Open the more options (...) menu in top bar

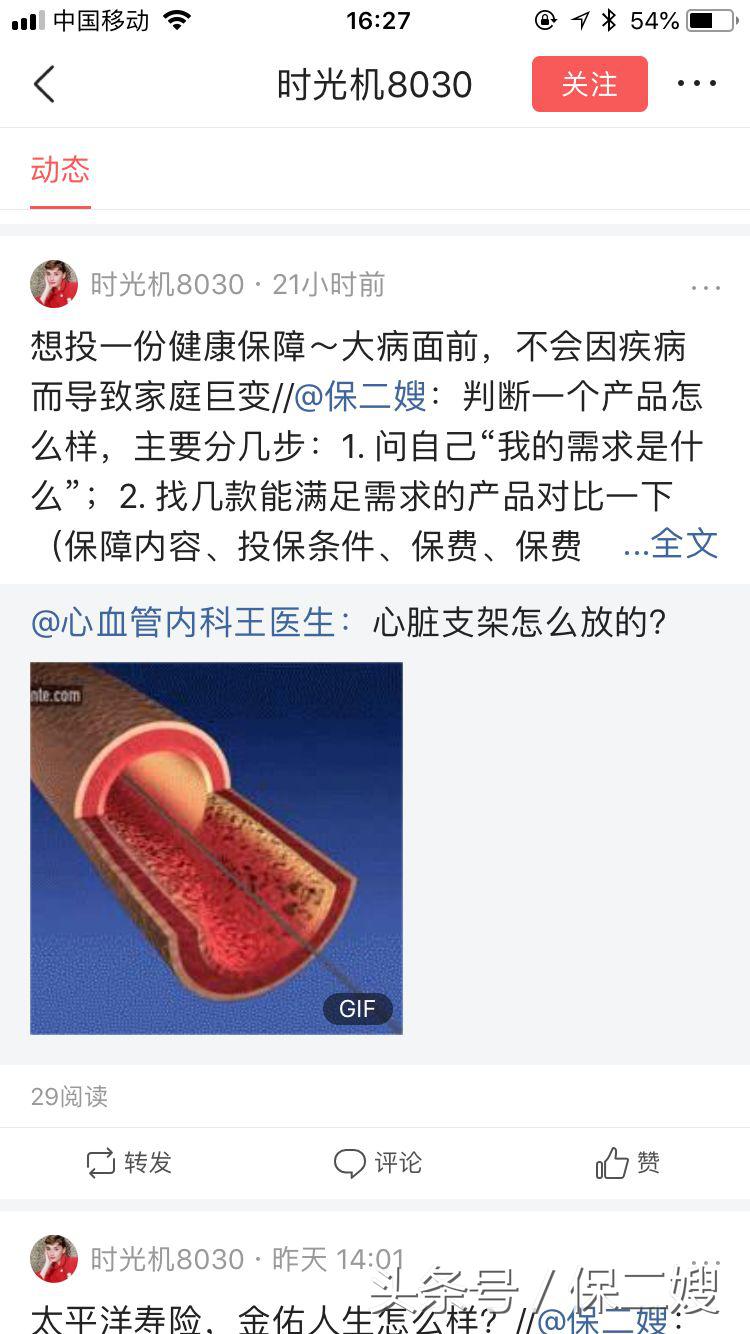pyautogui.click(x=697, y=85)
